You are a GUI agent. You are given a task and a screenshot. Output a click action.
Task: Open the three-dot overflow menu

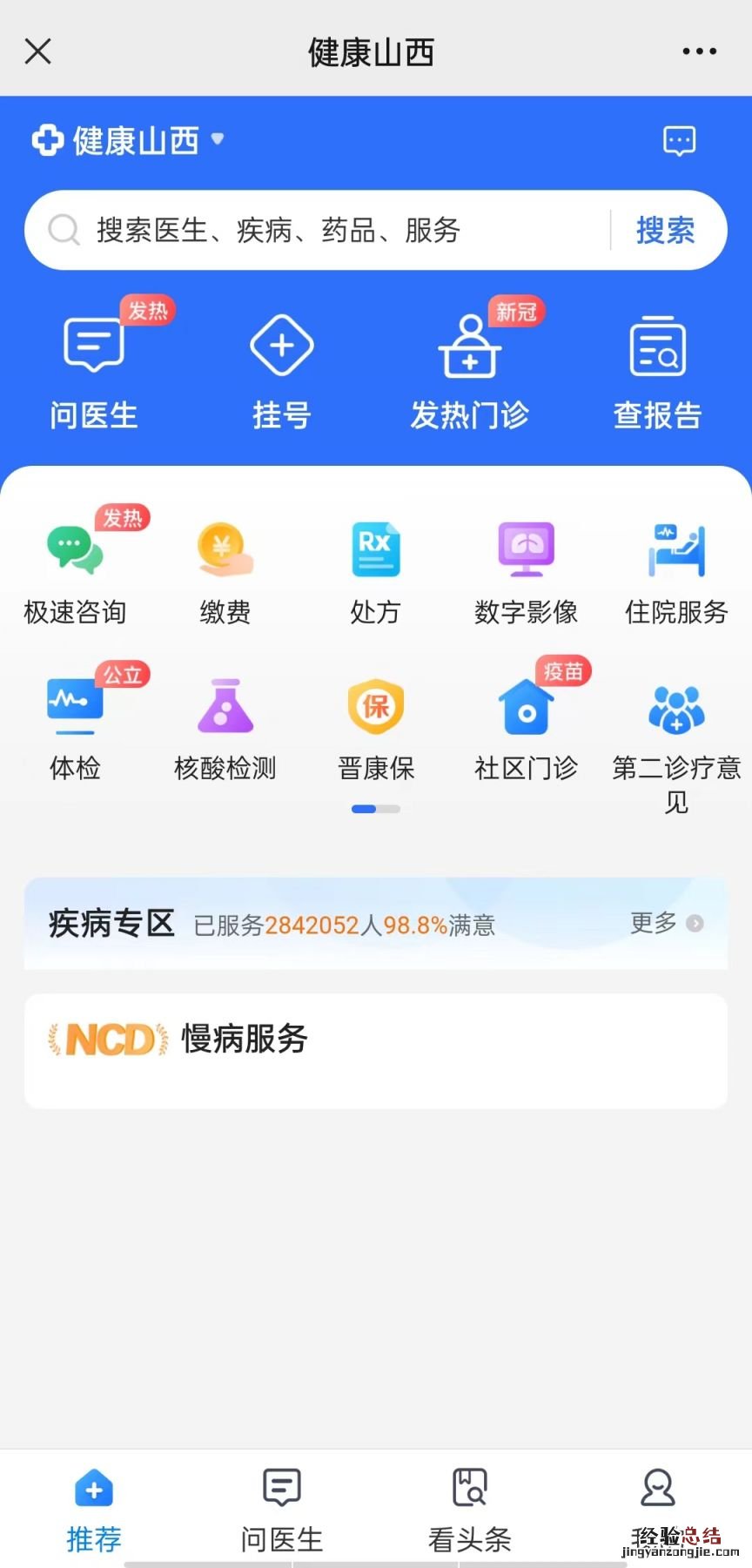click(x=699, y=51)
